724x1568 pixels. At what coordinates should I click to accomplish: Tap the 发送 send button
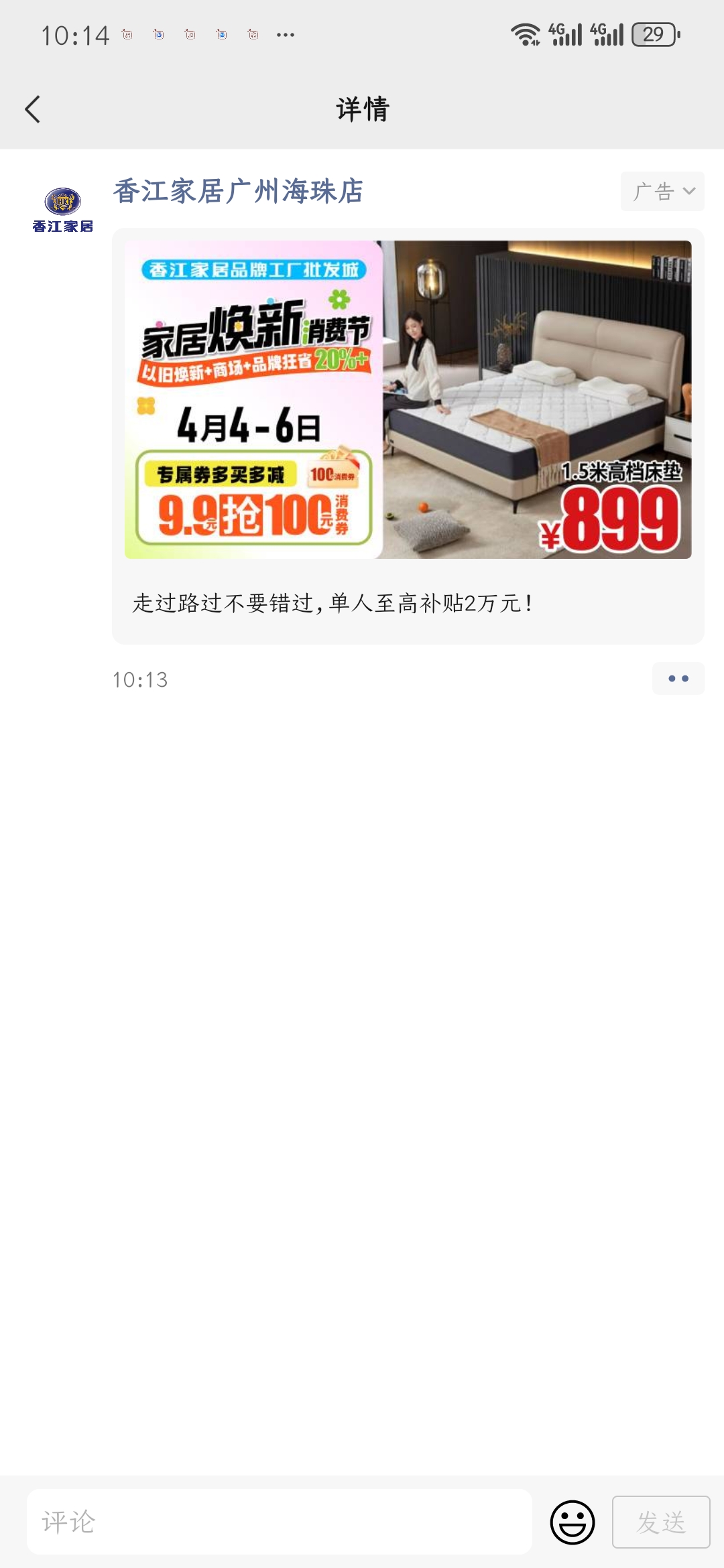click(660, 1522)
